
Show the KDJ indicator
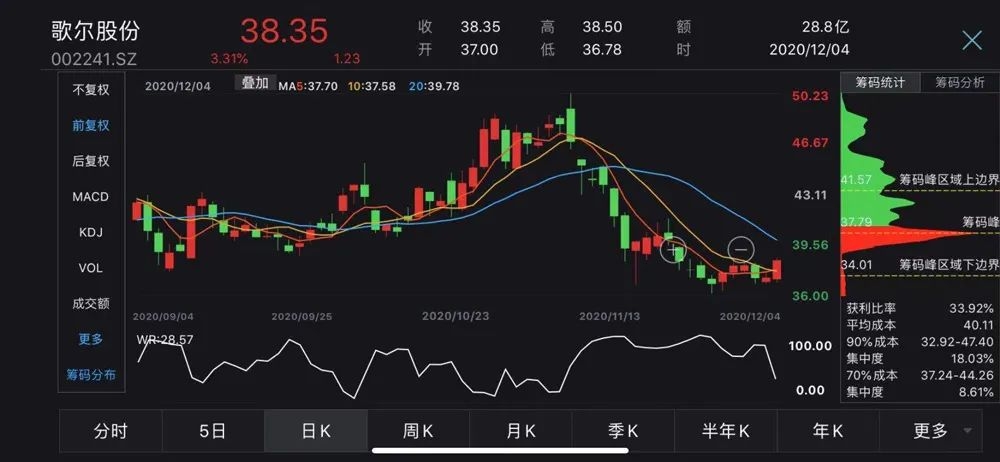90,232
